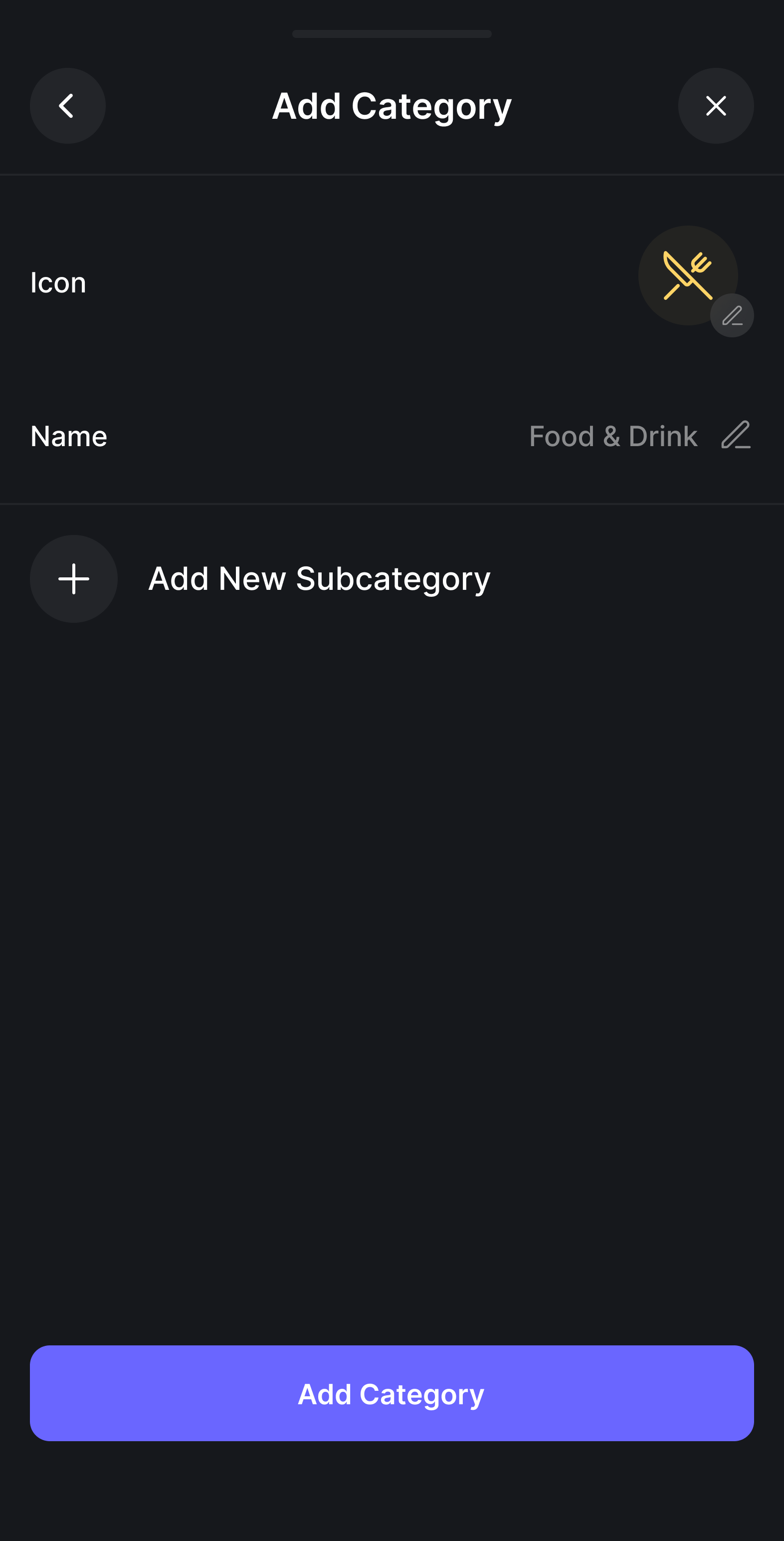Viewport: 784px width, 1541px height.
Task: Go back using the arrow button
Action: [x=67, y=106]
